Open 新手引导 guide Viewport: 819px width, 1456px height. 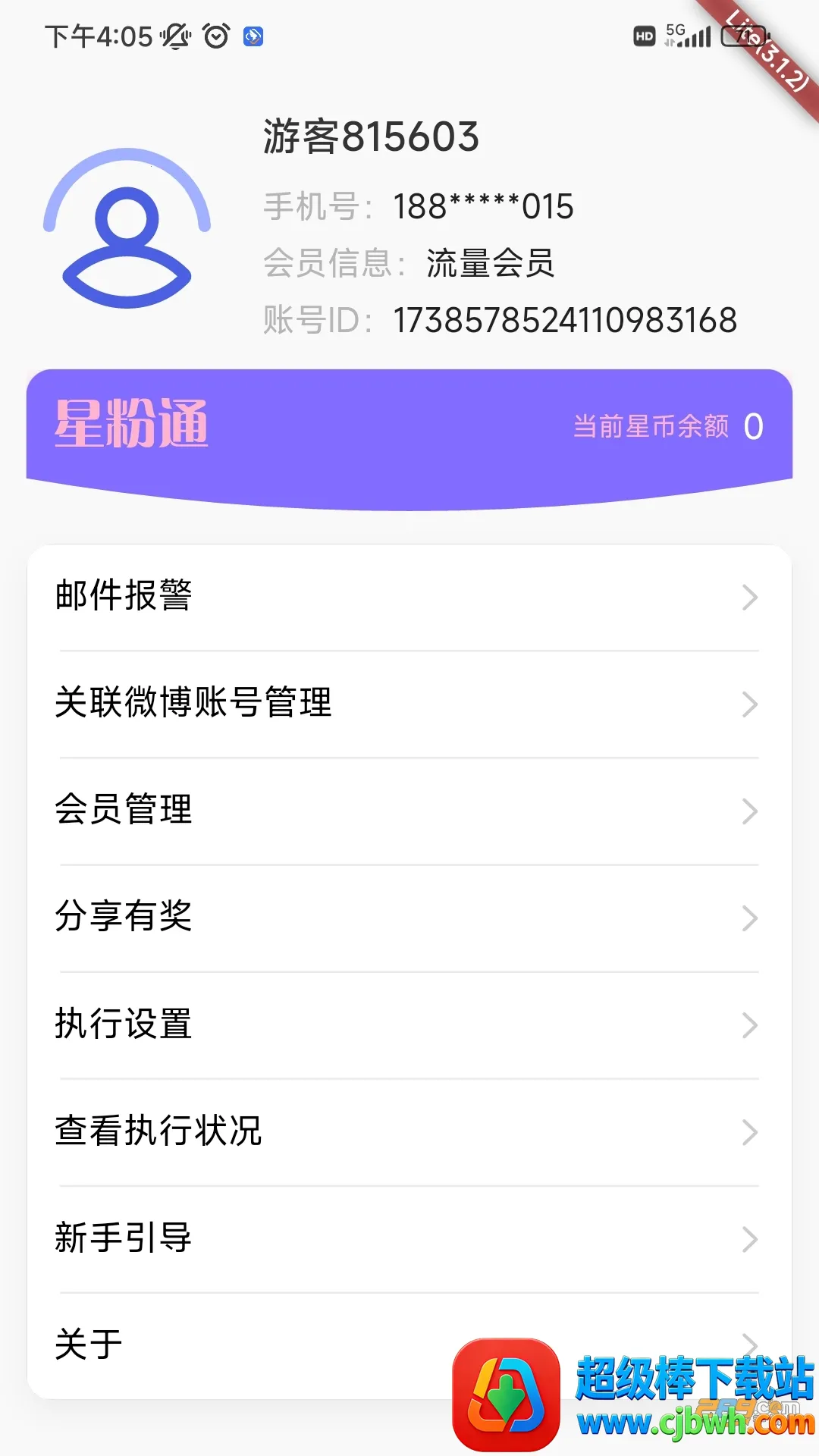pyautogui.click(x=409, y=1238)
